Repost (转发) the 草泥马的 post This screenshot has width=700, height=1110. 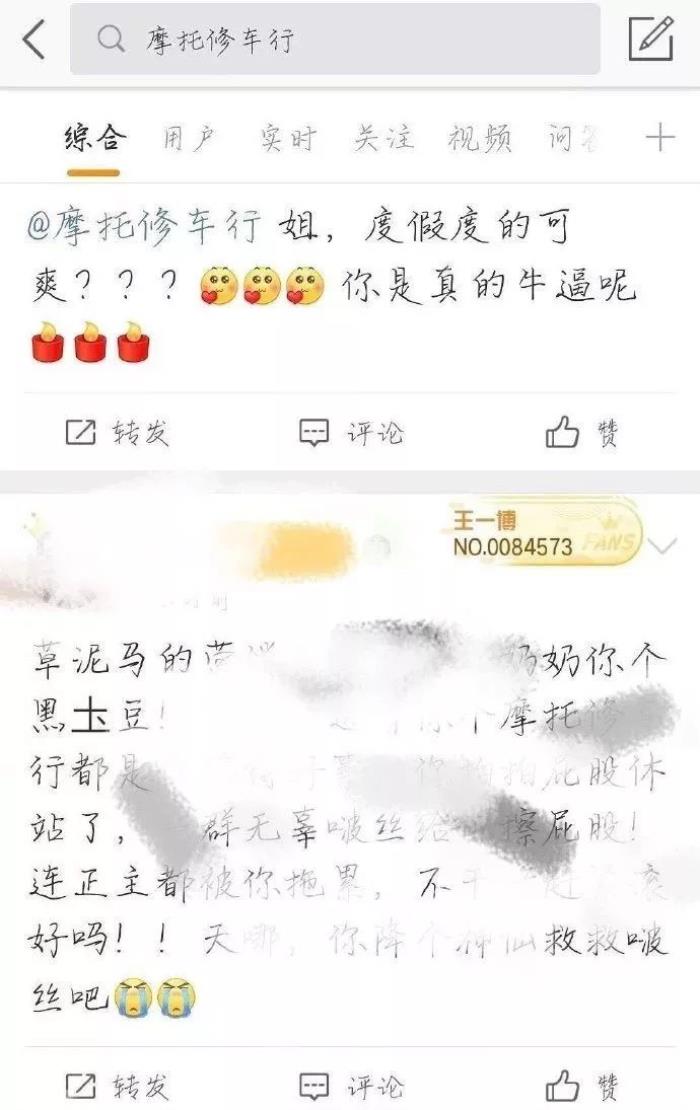117,1085
